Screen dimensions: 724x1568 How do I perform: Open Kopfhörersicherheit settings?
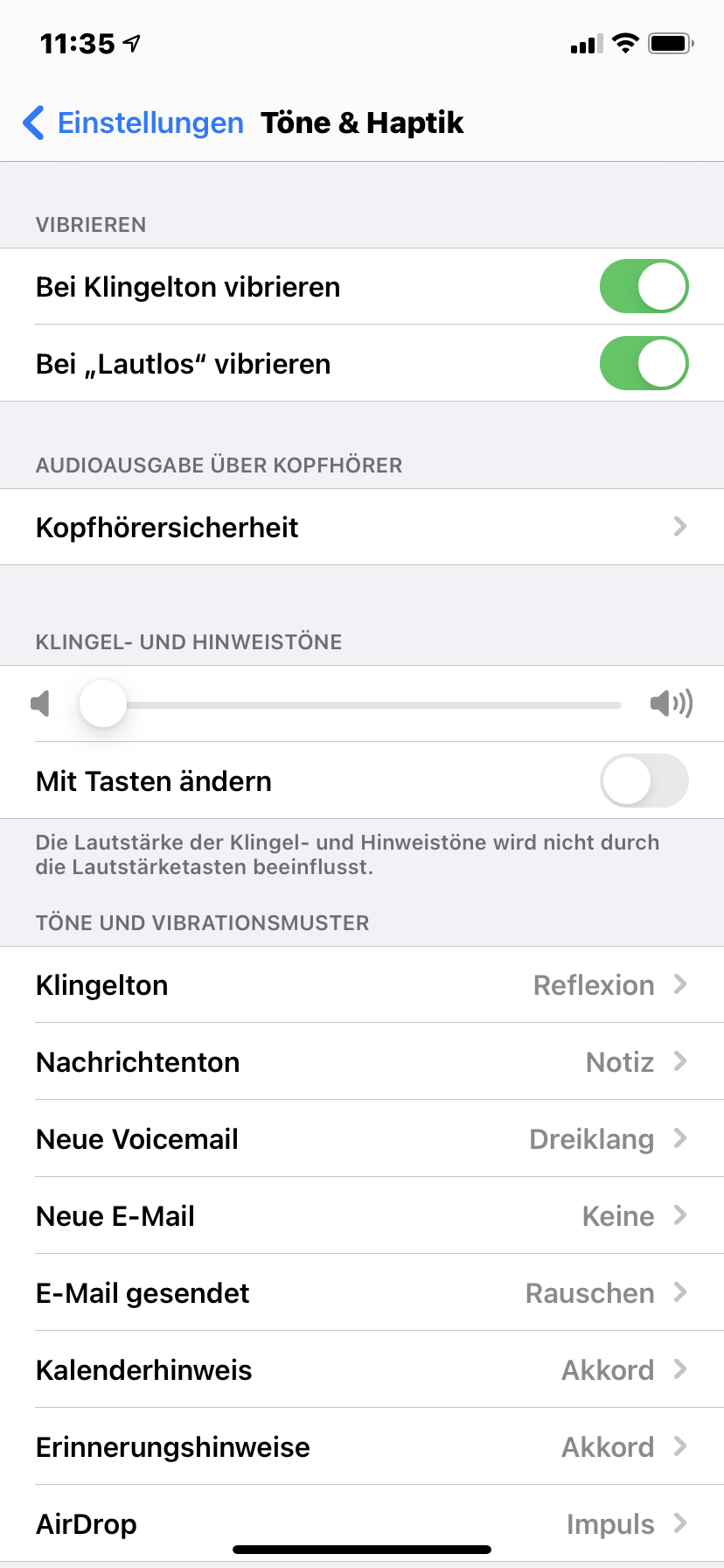[x=362, y=528]
